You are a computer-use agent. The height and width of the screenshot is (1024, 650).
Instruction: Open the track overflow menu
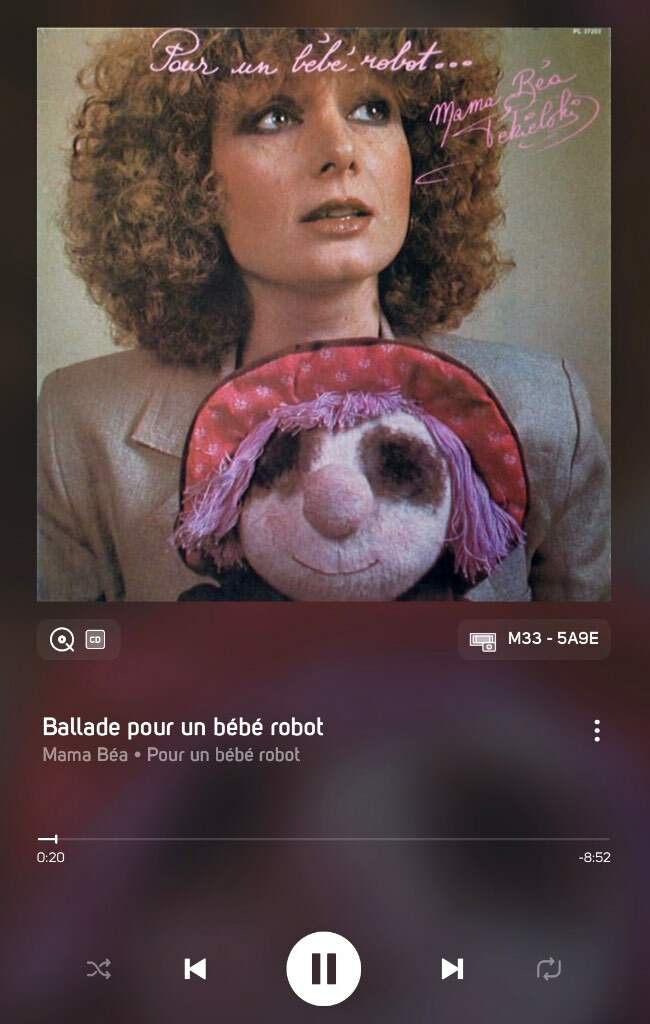coord(597,730)
